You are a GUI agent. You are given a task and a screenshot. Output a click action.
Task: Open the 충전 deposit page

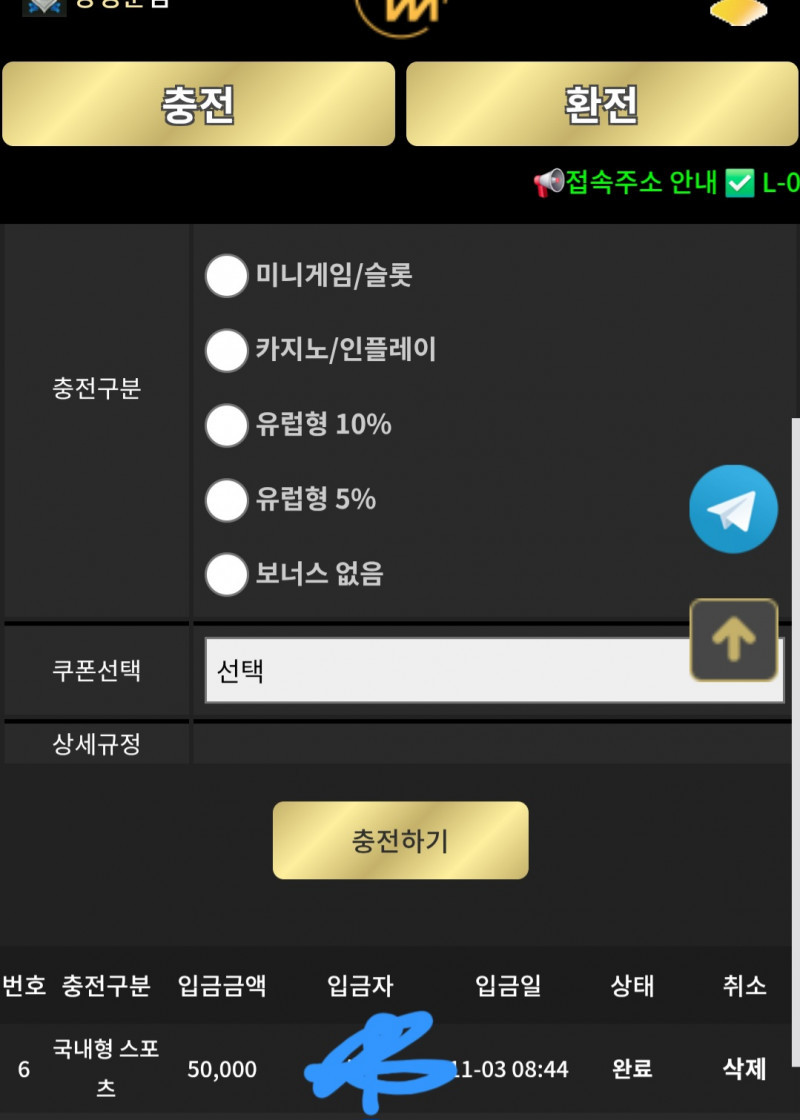(198, 105)
